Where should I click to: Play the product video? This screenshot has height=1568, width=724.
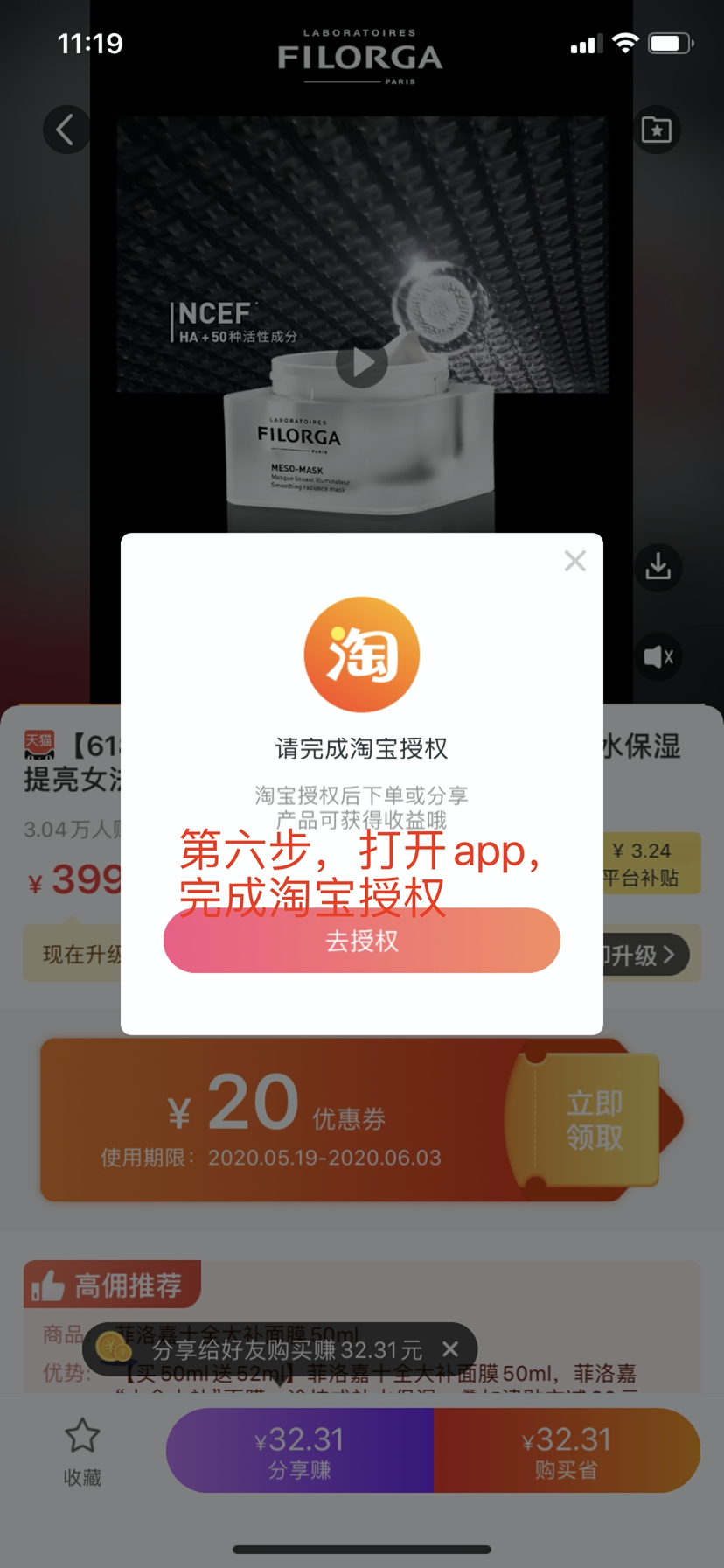click(361, 364)
